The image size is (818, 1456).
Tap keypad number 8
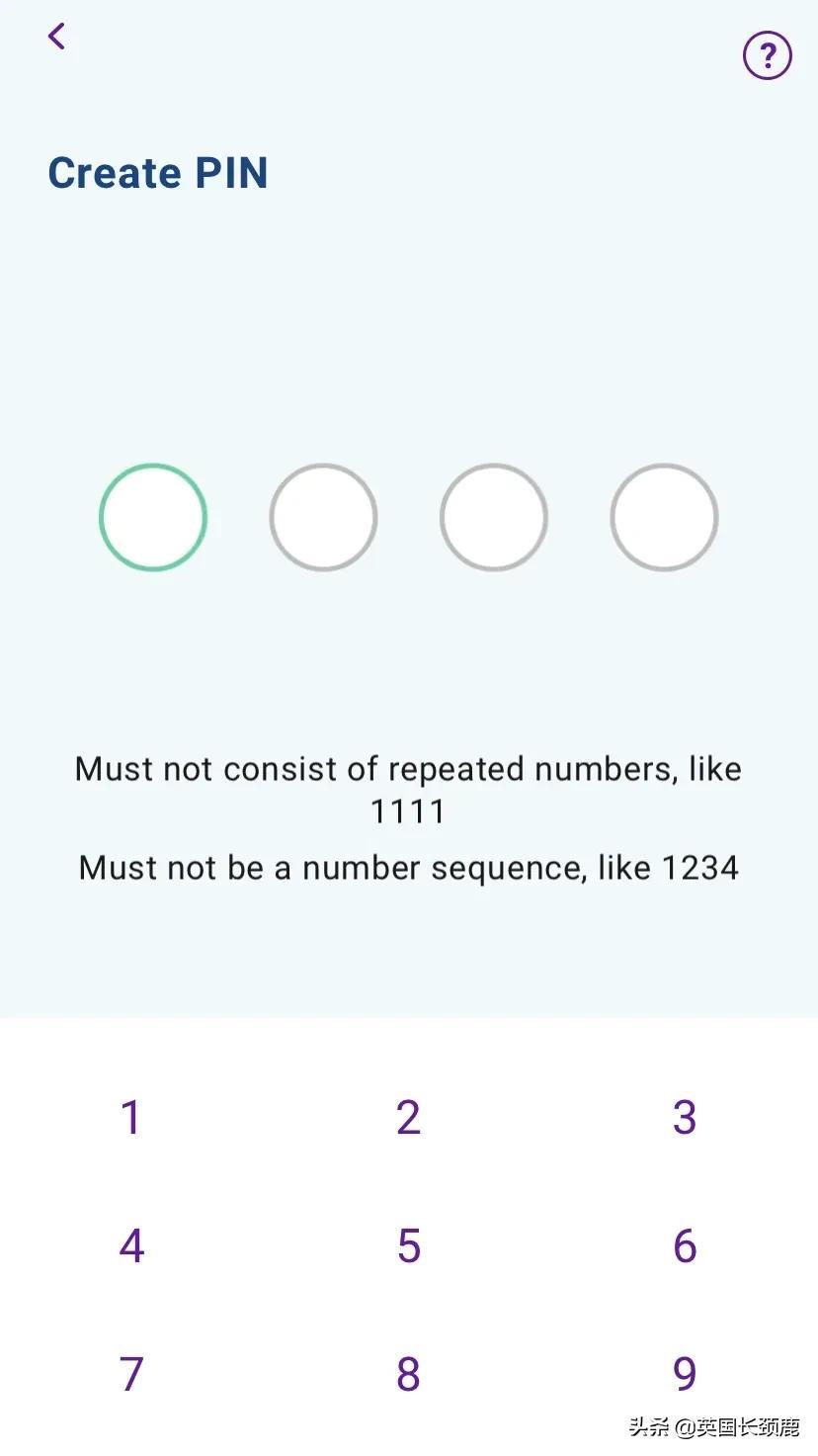click(408, 1373)
